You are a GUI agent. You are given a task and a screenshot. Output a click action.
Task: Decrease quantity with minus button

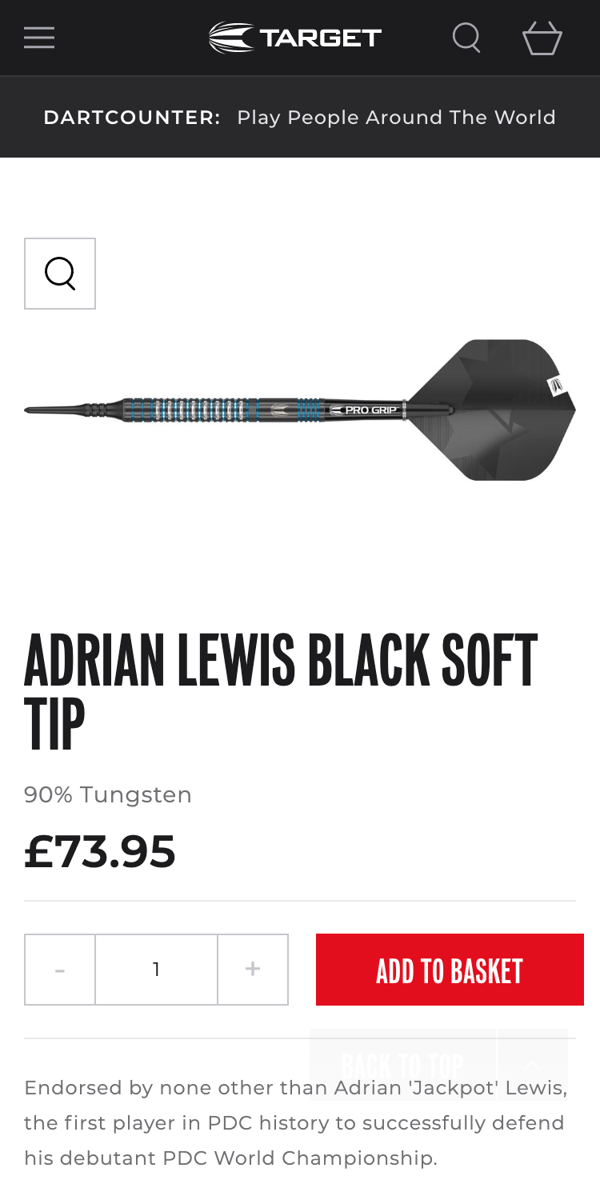tap(60, 969)
